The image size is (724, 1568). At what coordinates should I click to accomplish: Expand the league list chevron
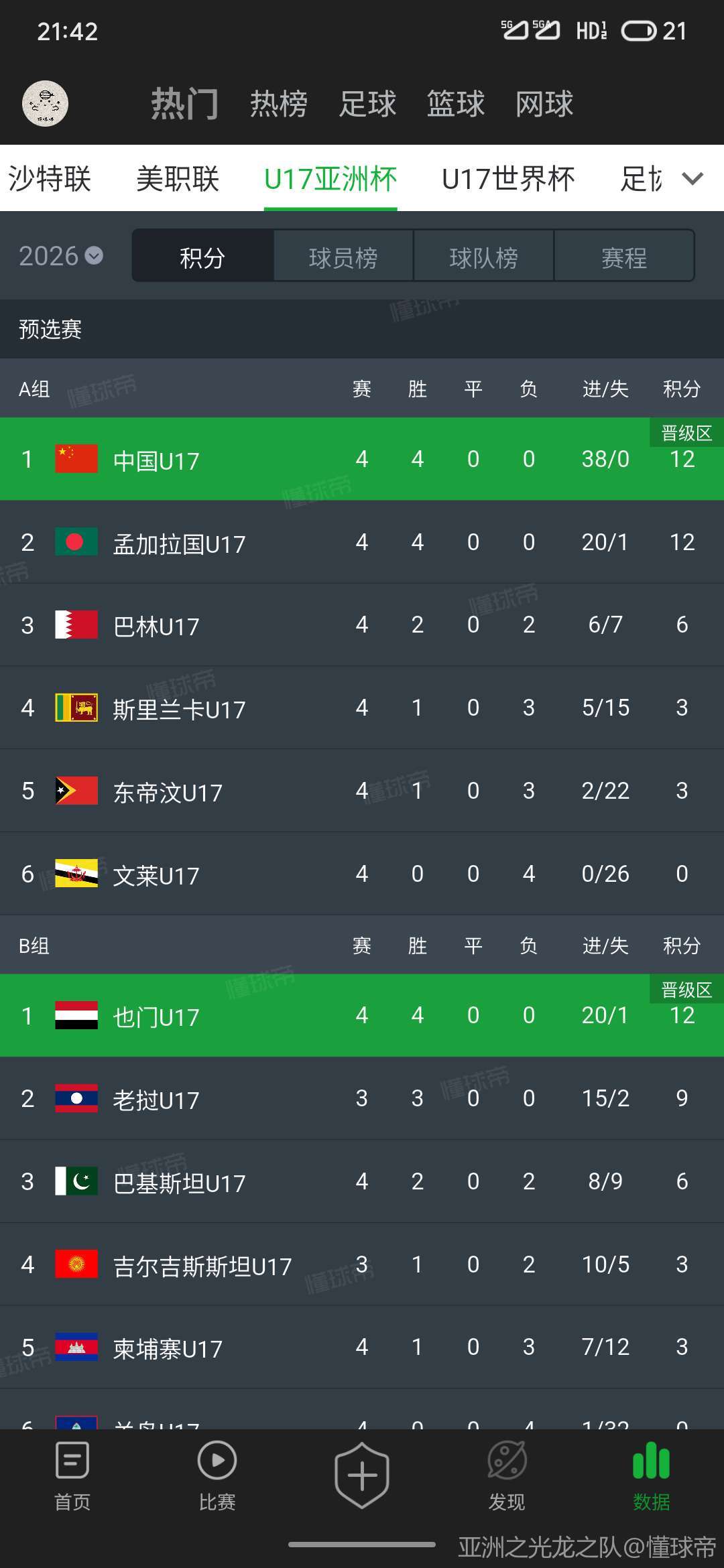click(692, 179)
